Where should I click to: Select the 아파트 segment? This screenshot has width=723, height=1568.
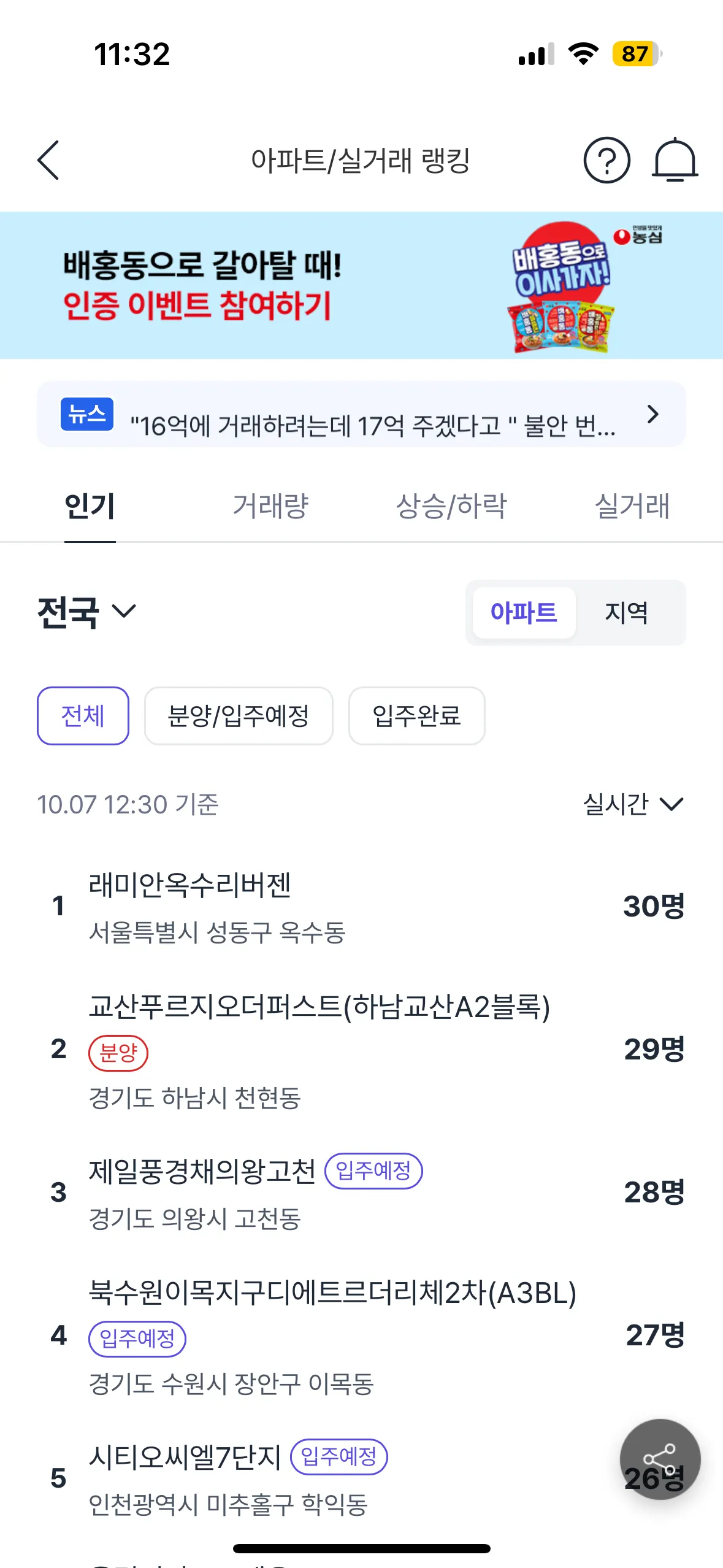524,613
